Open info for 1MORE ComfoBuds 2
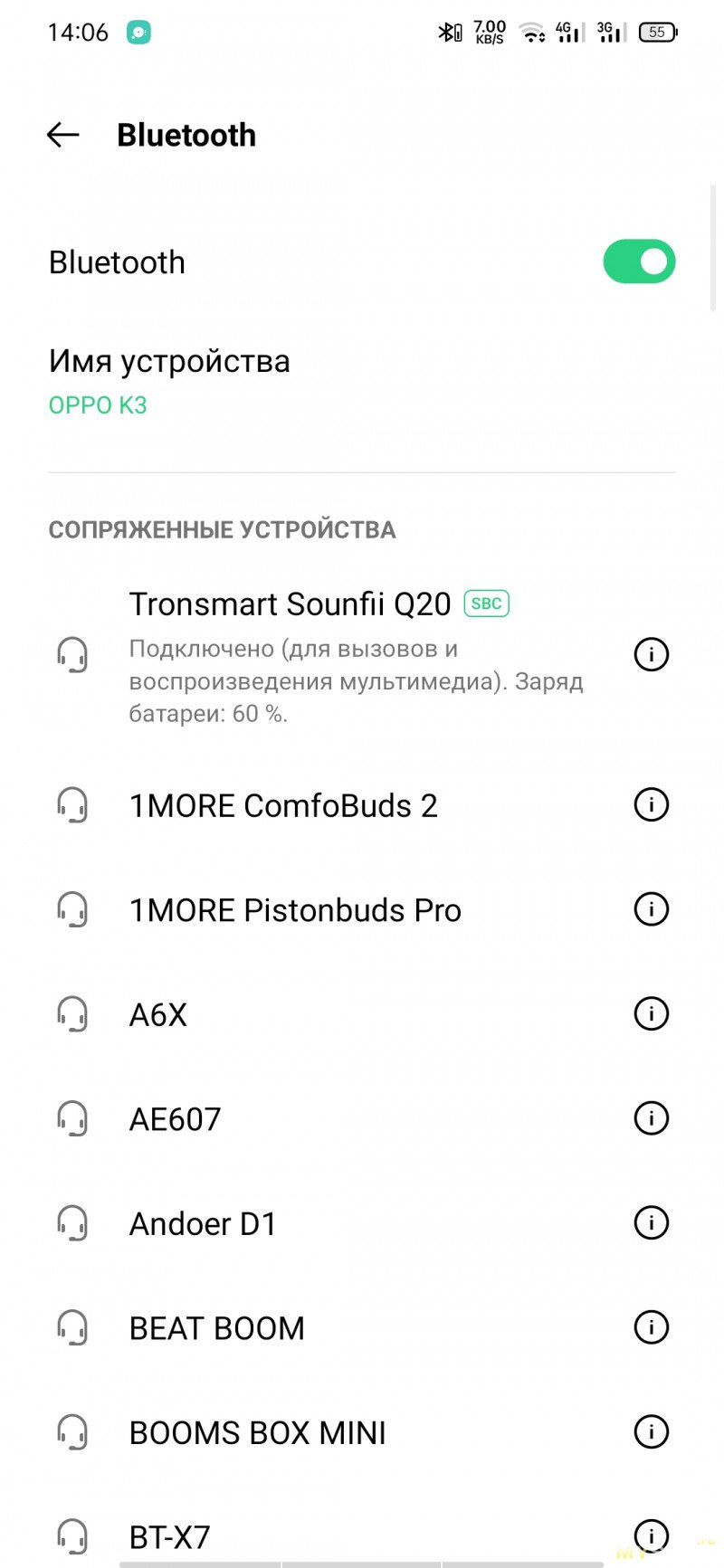Viewport: 724px width, 1568px height. (x=651, y=803)
